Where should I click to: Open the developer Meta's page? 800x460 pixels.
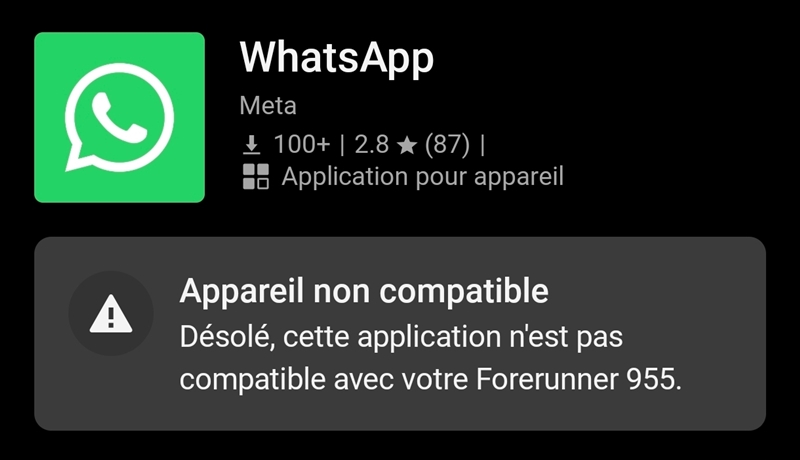268,106
